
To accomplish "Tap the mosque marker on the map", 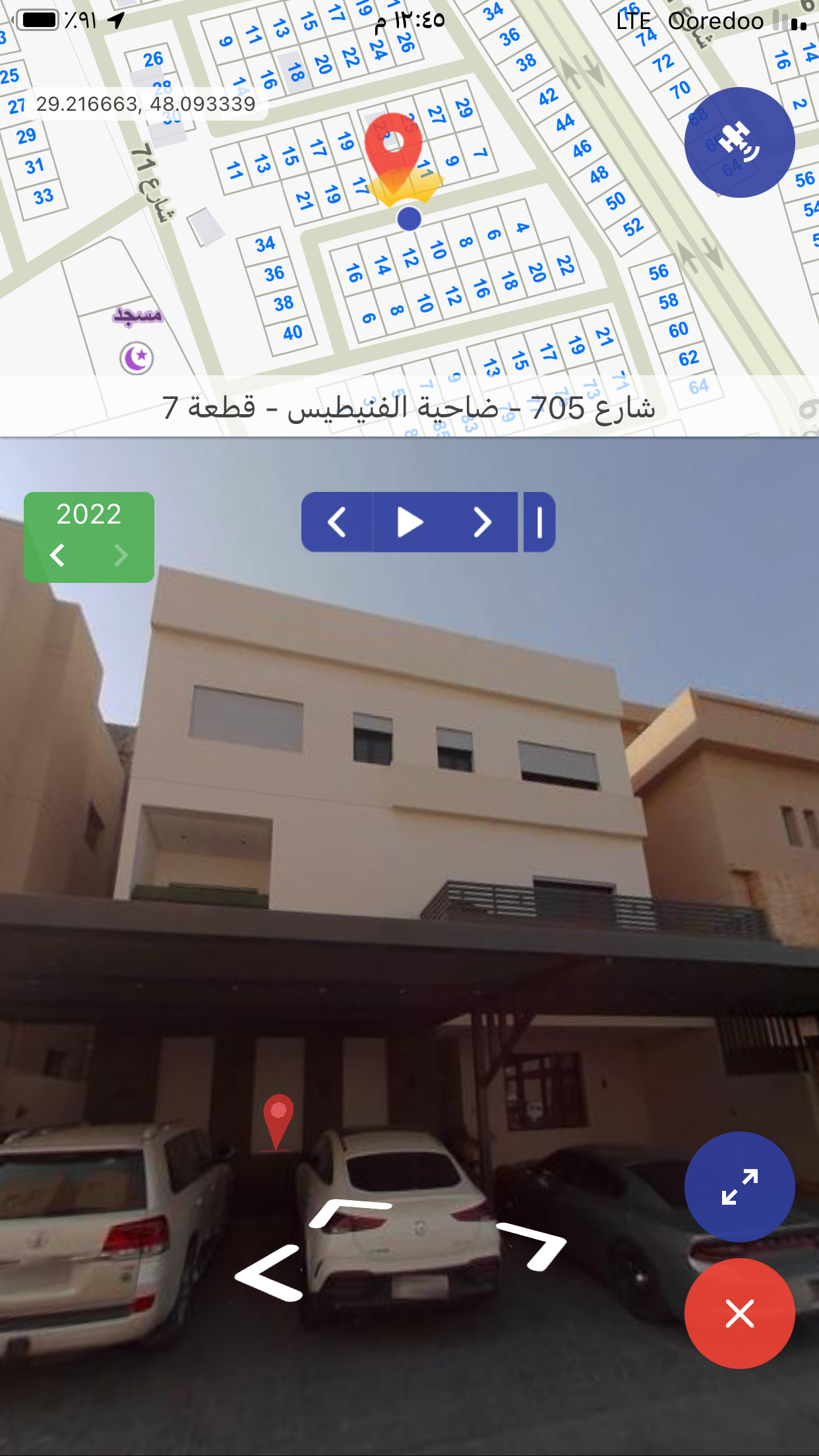I will point(136,358).
